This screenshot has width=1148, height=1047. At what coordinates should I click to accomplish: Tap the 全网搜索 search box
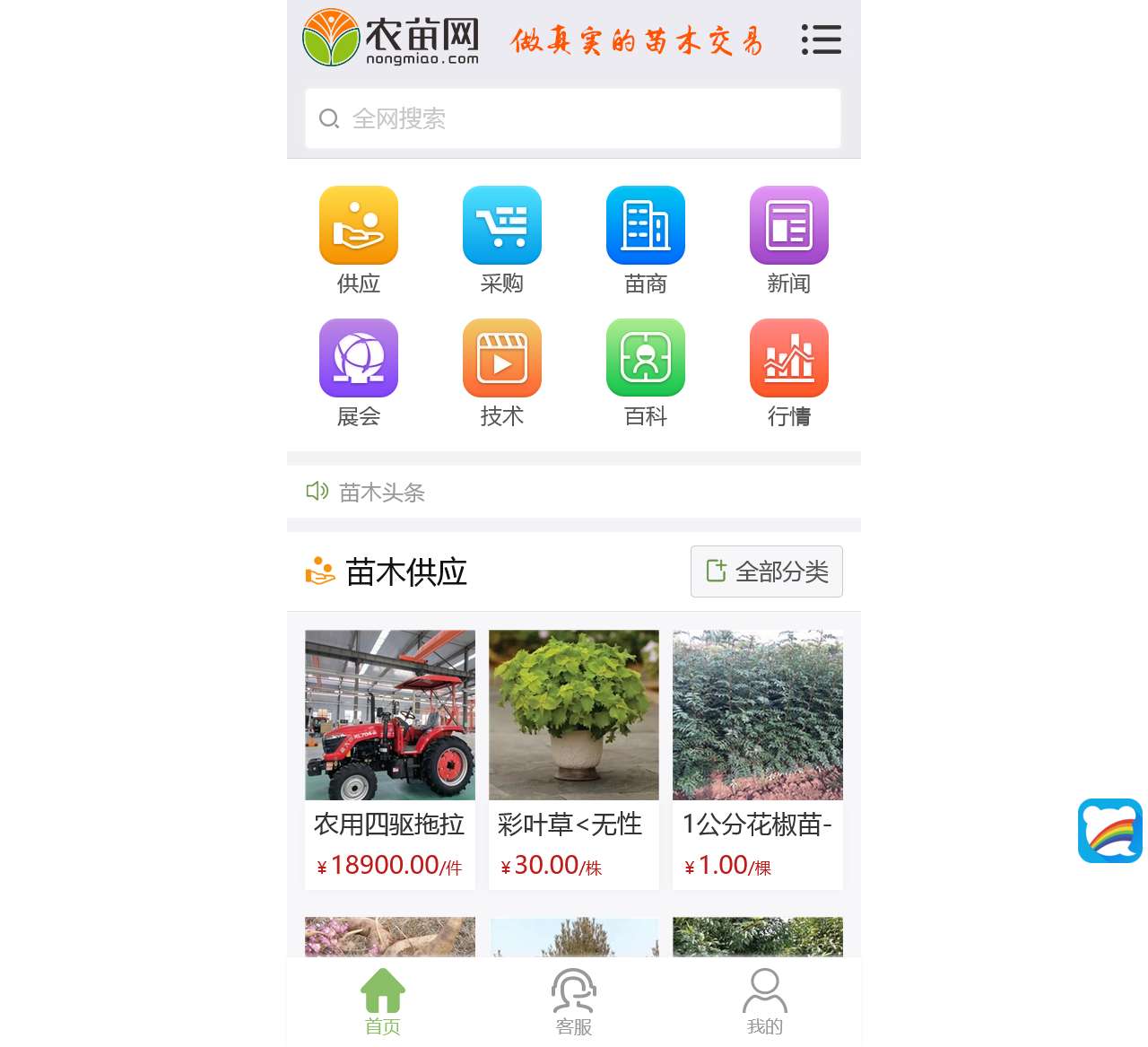click(x=572, y=118)
